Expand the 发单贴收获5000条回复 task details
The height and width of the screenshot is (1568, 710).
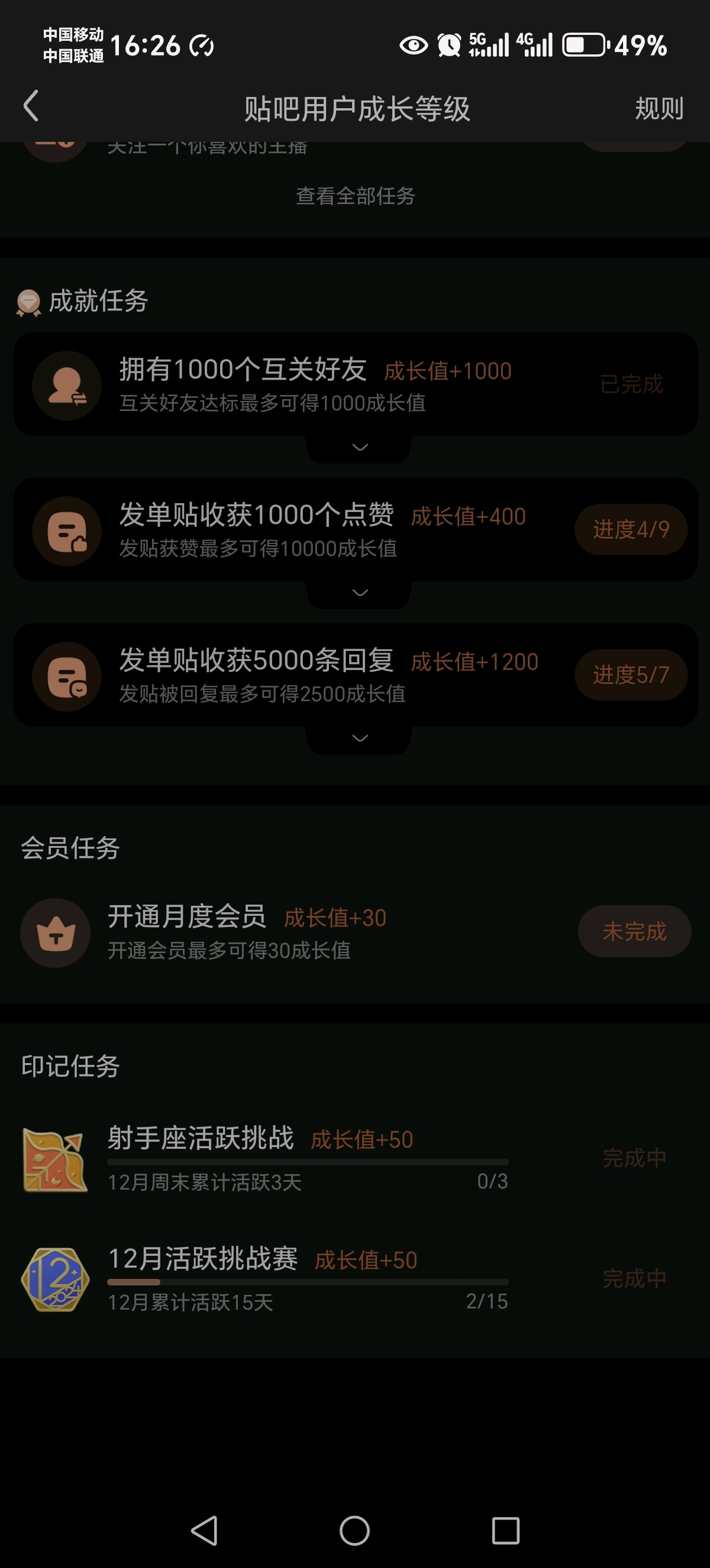click(359, 738)
